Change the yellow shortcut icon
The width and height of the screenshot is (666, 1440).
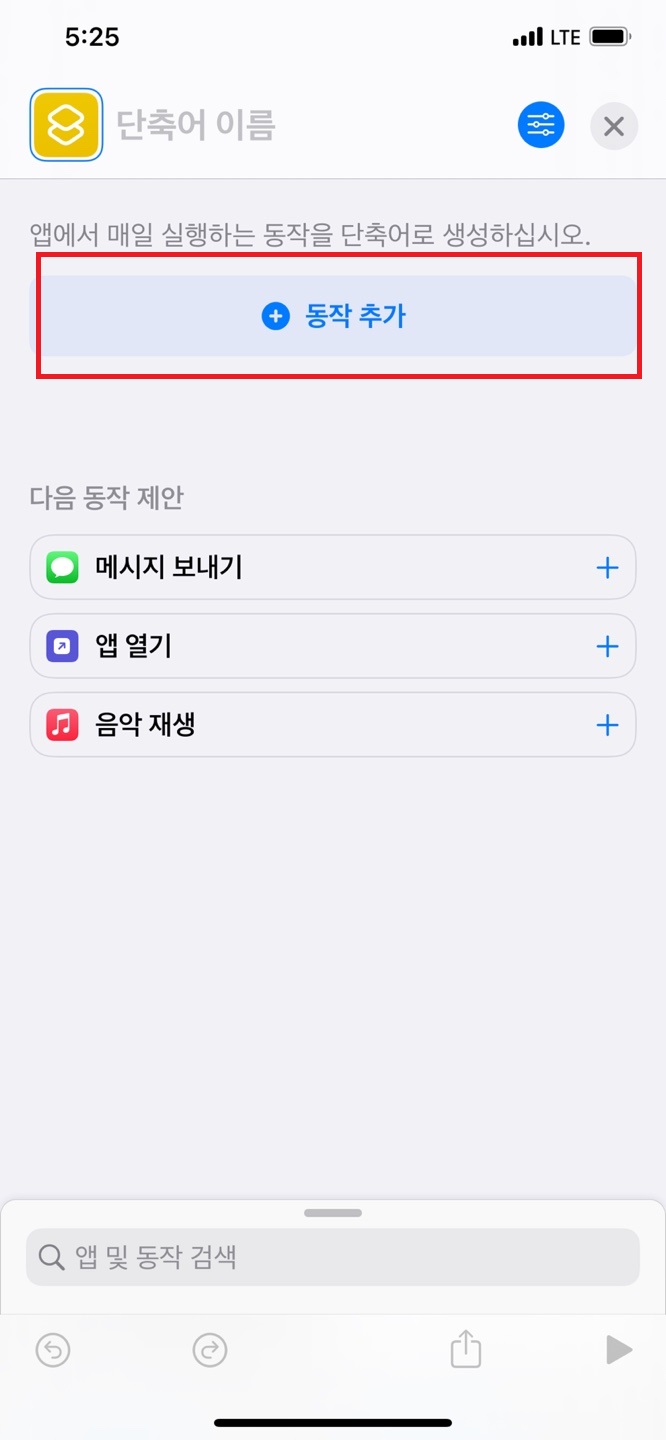coord(66,125)
